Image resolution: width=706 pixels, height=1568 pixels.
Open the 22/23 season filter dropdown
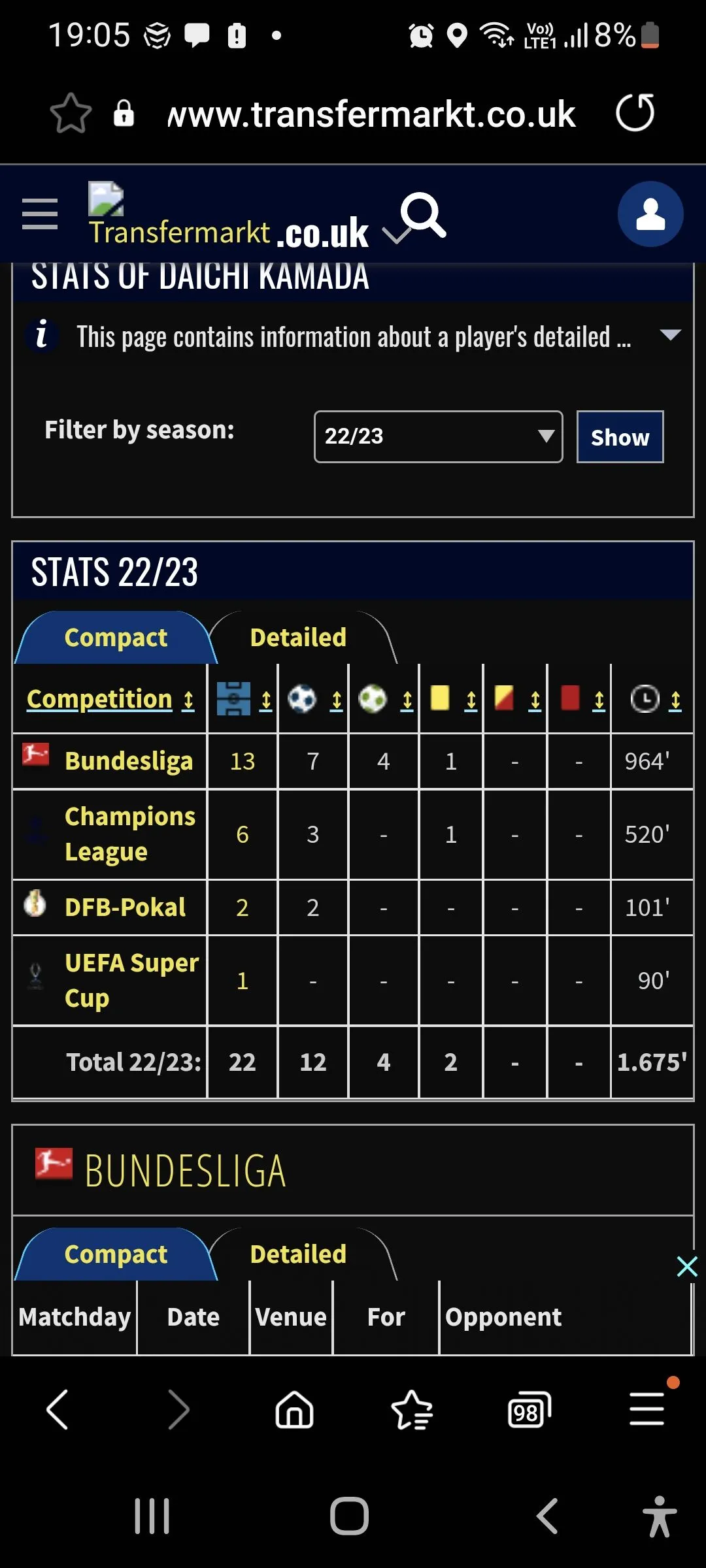click(x=438, y=436)
